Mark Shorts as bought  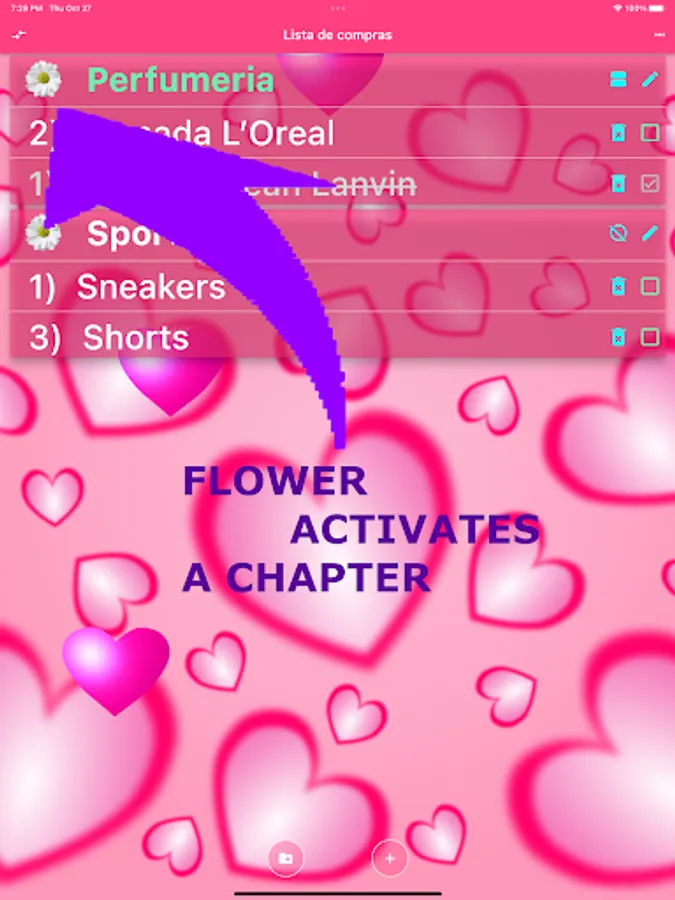650,336
